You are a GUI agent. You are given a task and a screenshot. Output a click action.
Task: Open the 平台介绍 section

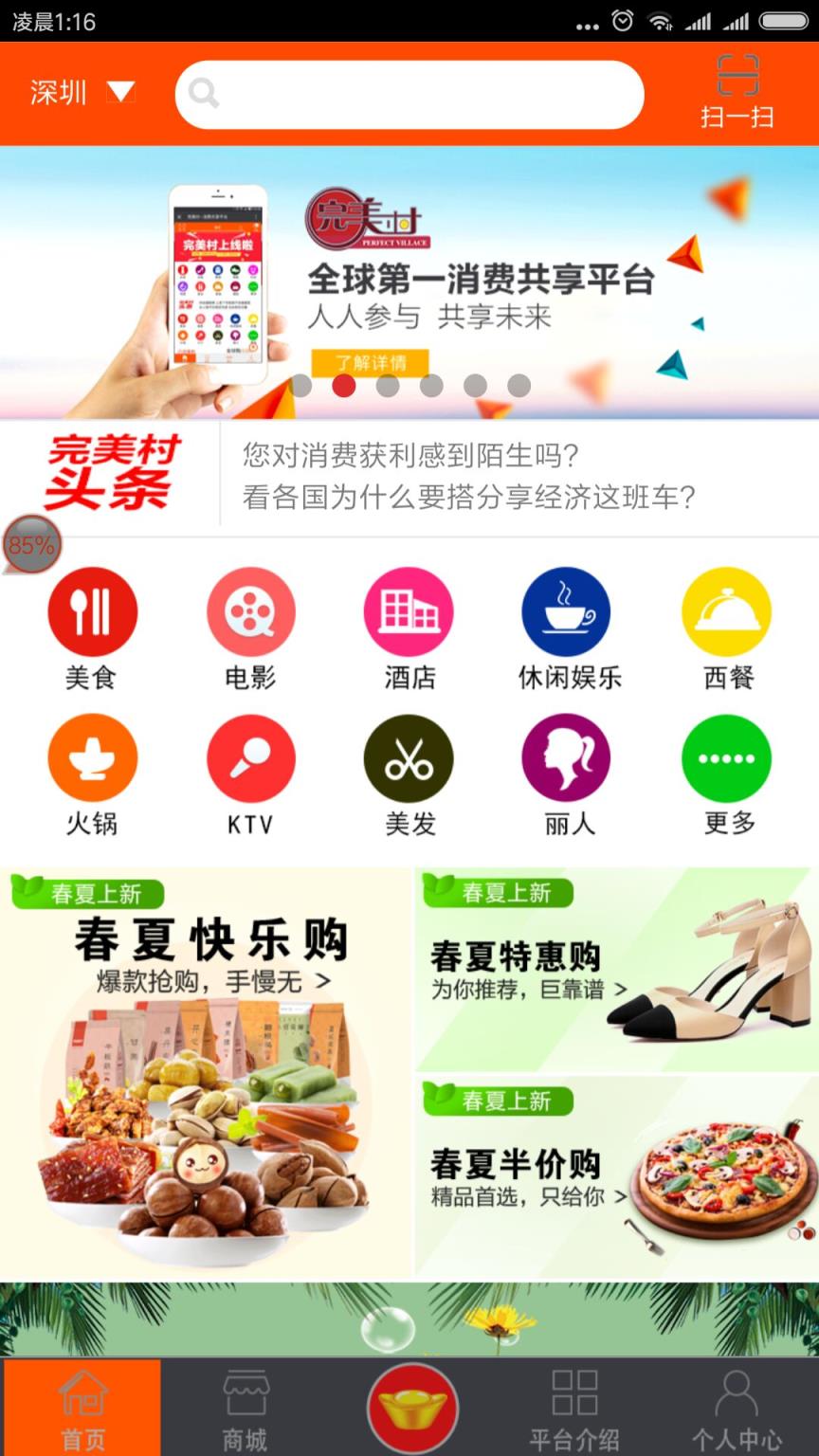pyautogui.click(x=573, y=1406)
